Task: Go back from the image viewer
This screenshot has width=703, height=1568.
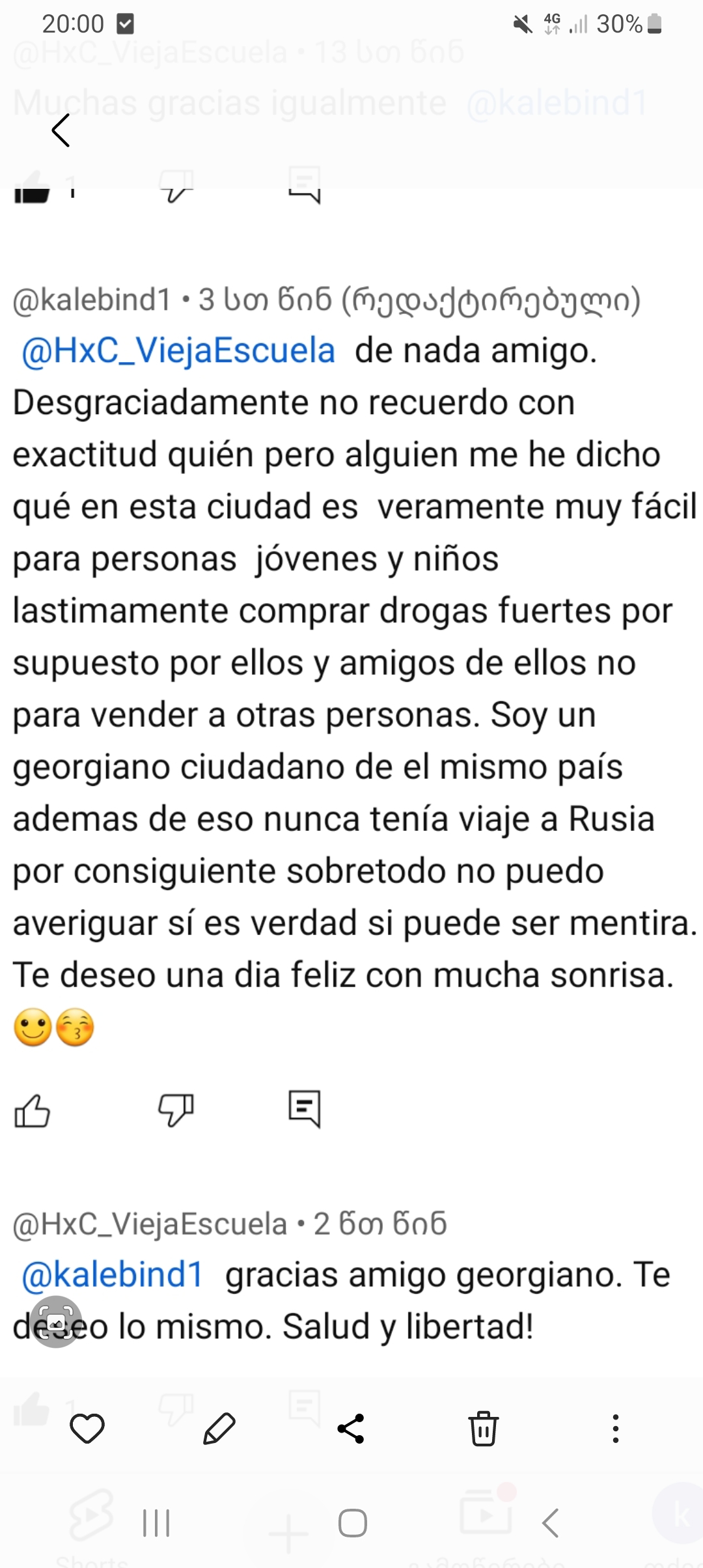Action: 61,130
